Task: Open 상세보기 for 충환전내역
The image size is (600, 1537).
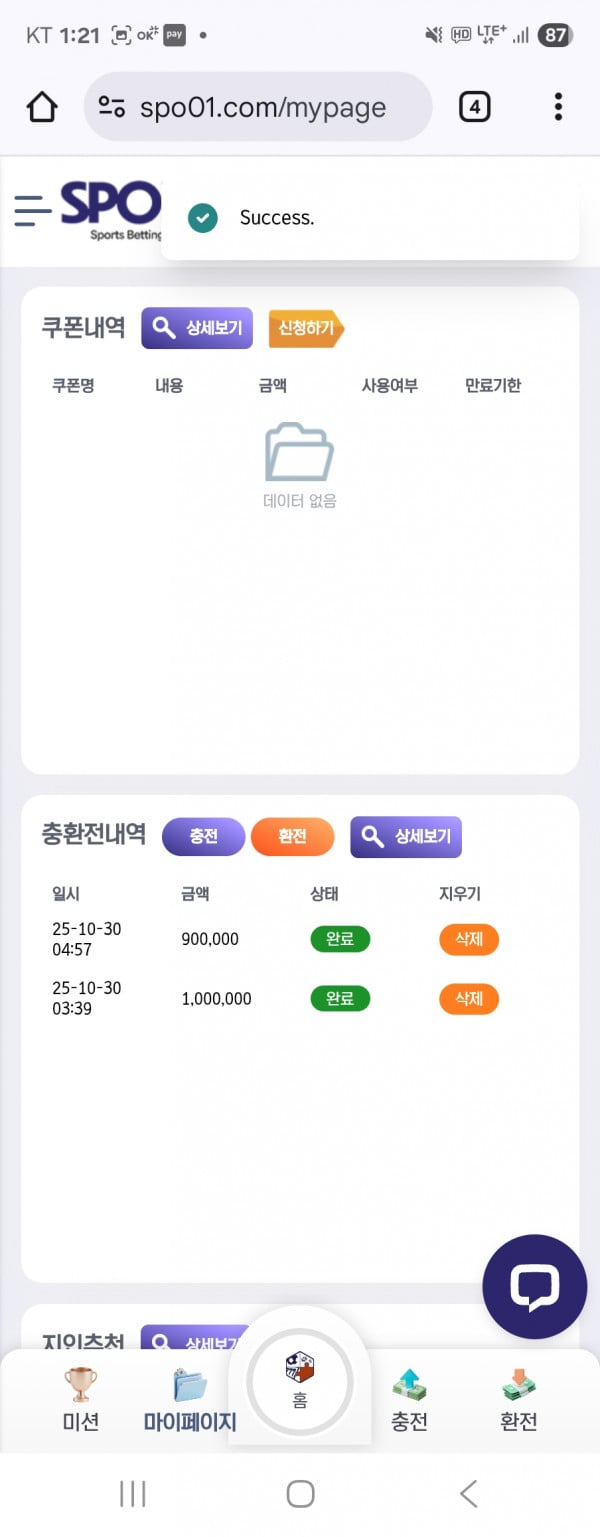Action: point(406,837)
